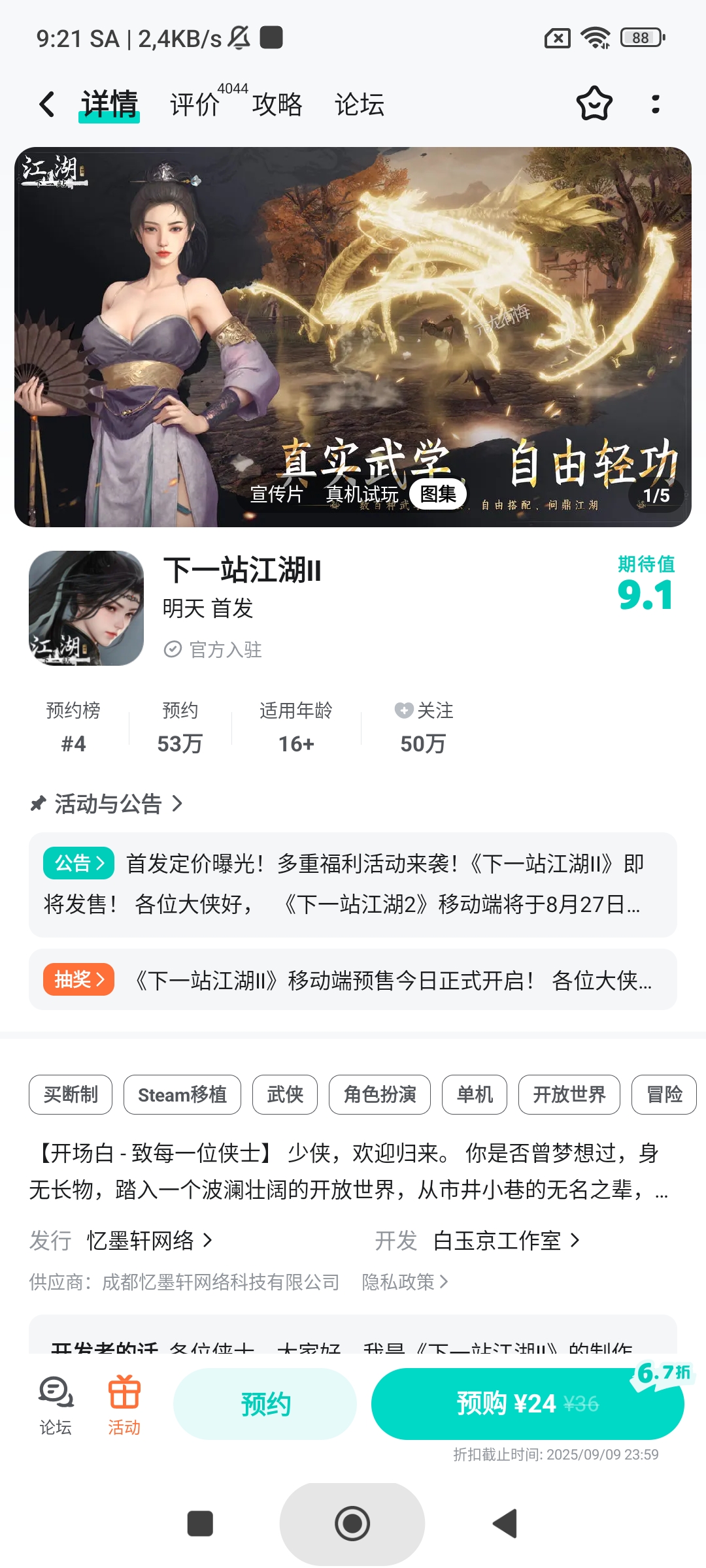
Task: Open the 论坛 tab in the top bar
Action: pyautogui.click(x=360, y=105)
